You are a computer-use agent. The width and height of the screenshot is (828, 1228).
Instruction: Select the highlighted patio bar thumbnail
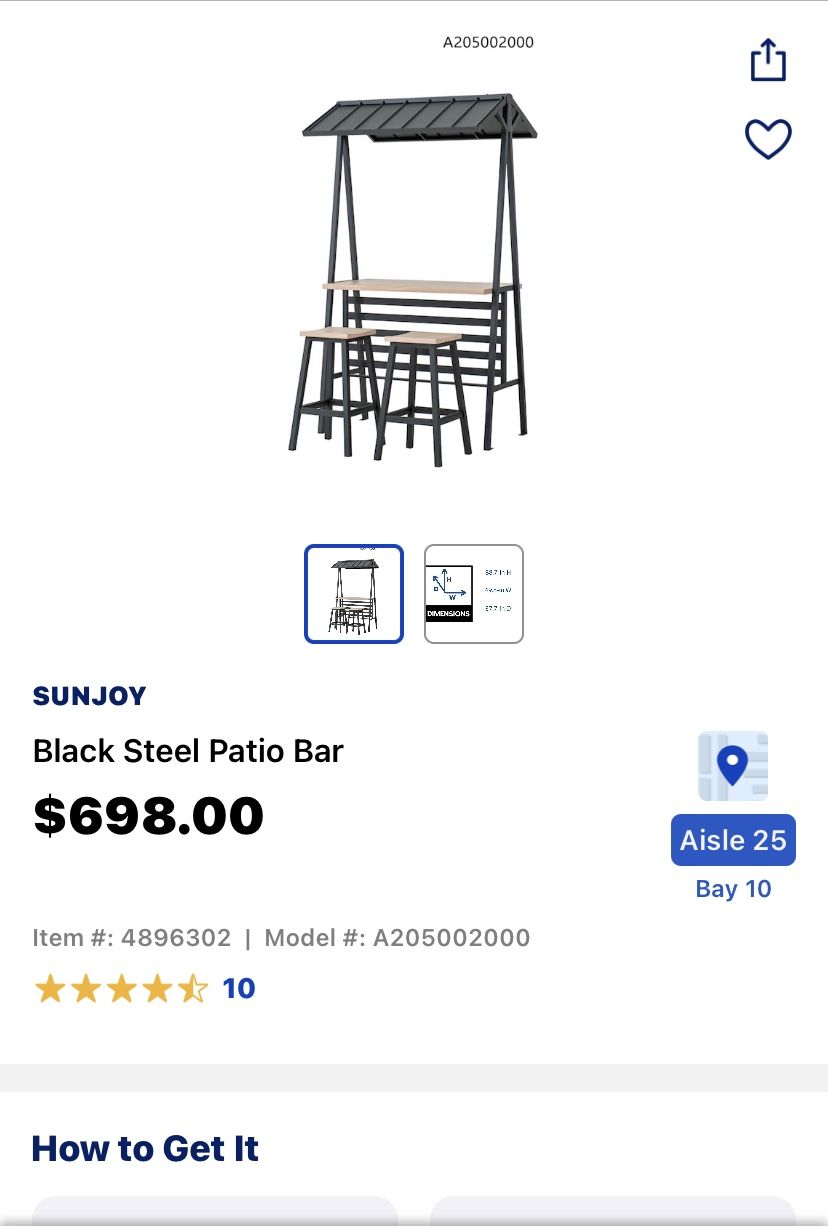click(x=354, y=592)
